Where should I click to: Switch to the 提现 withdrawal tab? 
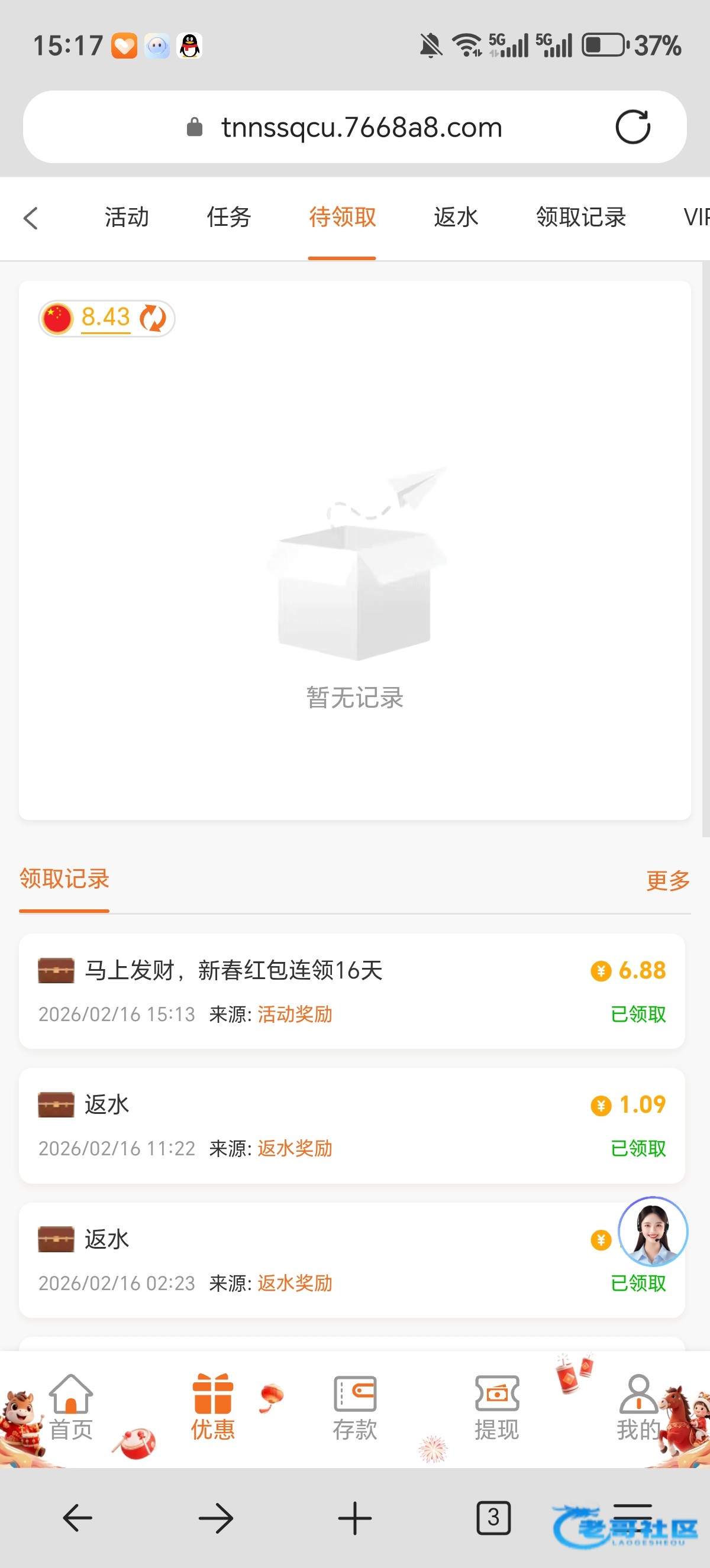pyautogui.click(x=496, y=1407)
